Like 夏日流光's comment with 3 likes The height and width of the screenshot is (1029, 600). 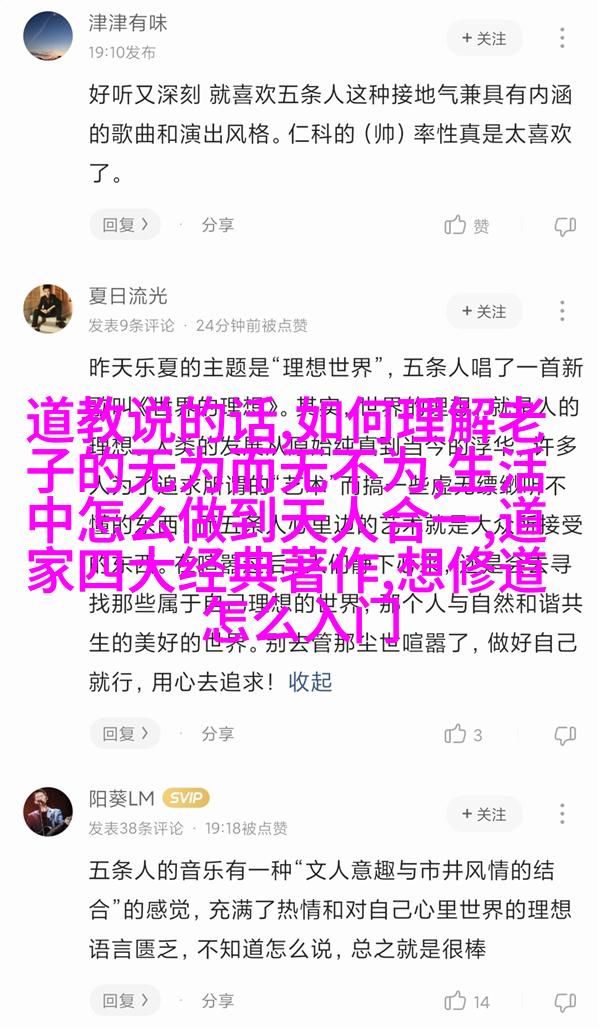pos(464,734)
